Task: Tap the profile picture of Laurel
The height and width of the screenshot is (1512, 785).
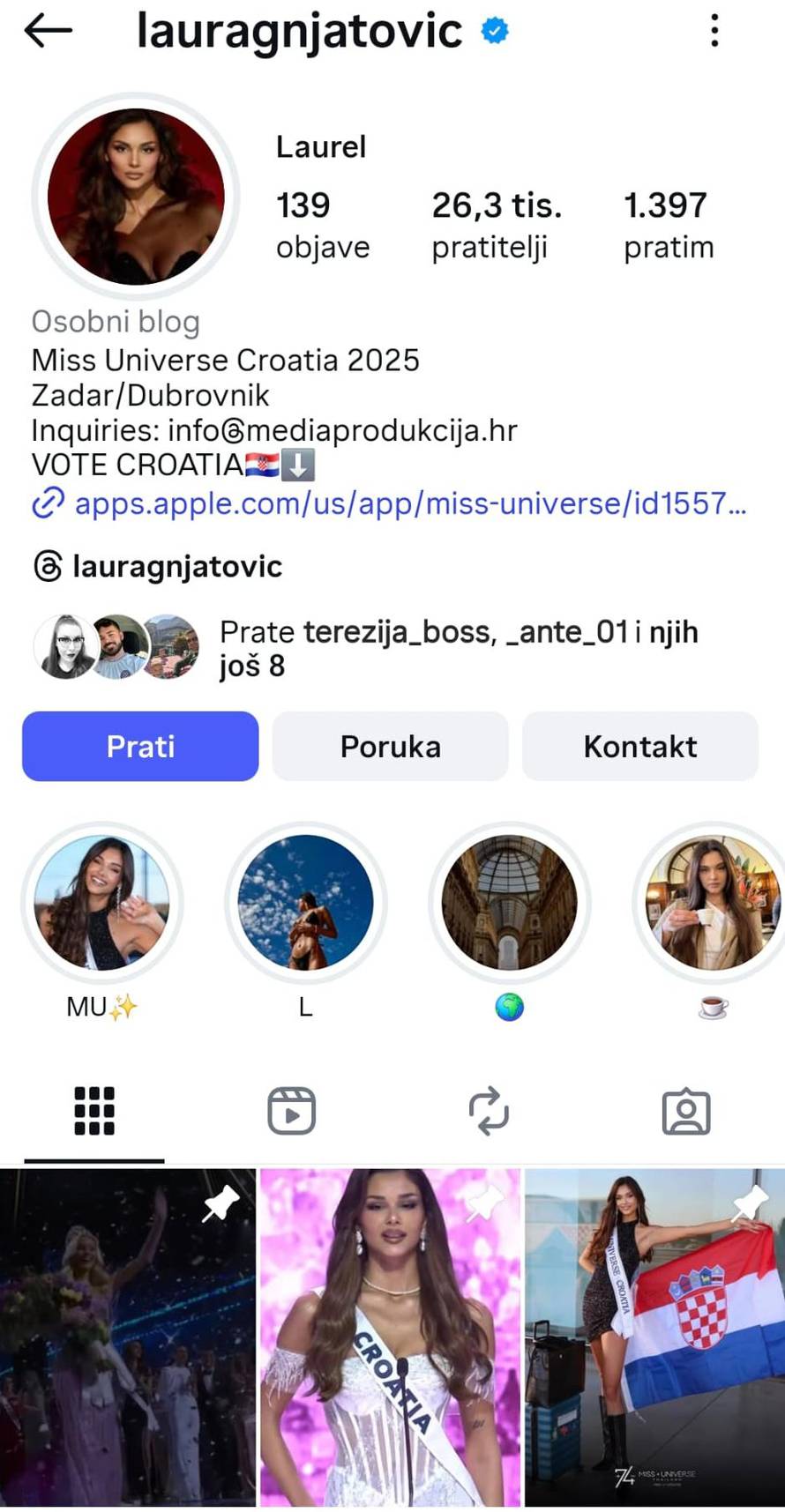Action: 137,196
